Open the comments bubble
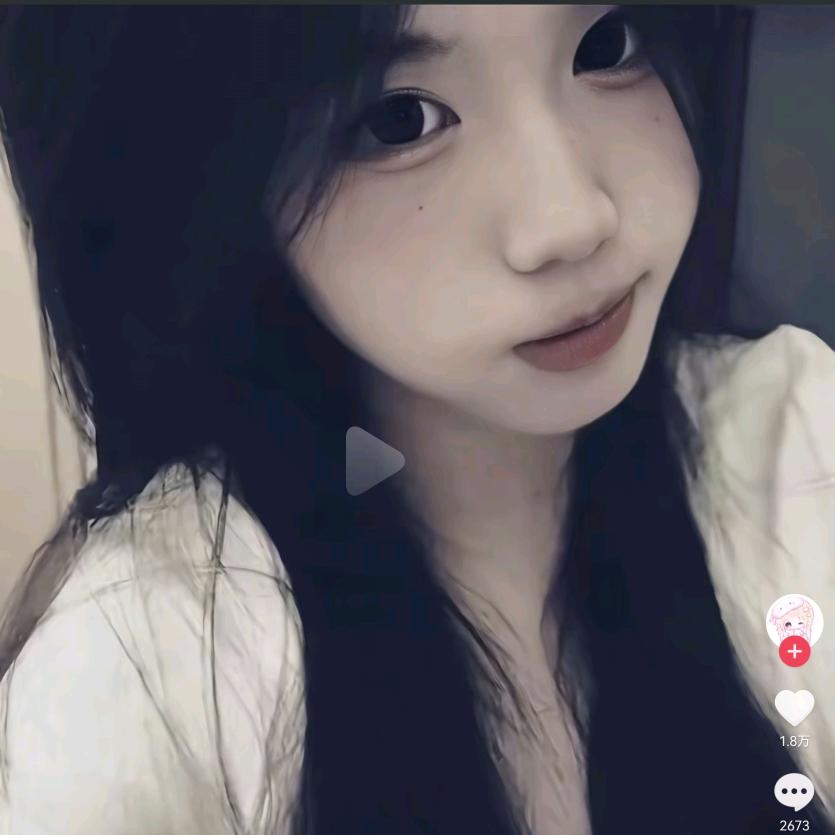 coord(794,792)
